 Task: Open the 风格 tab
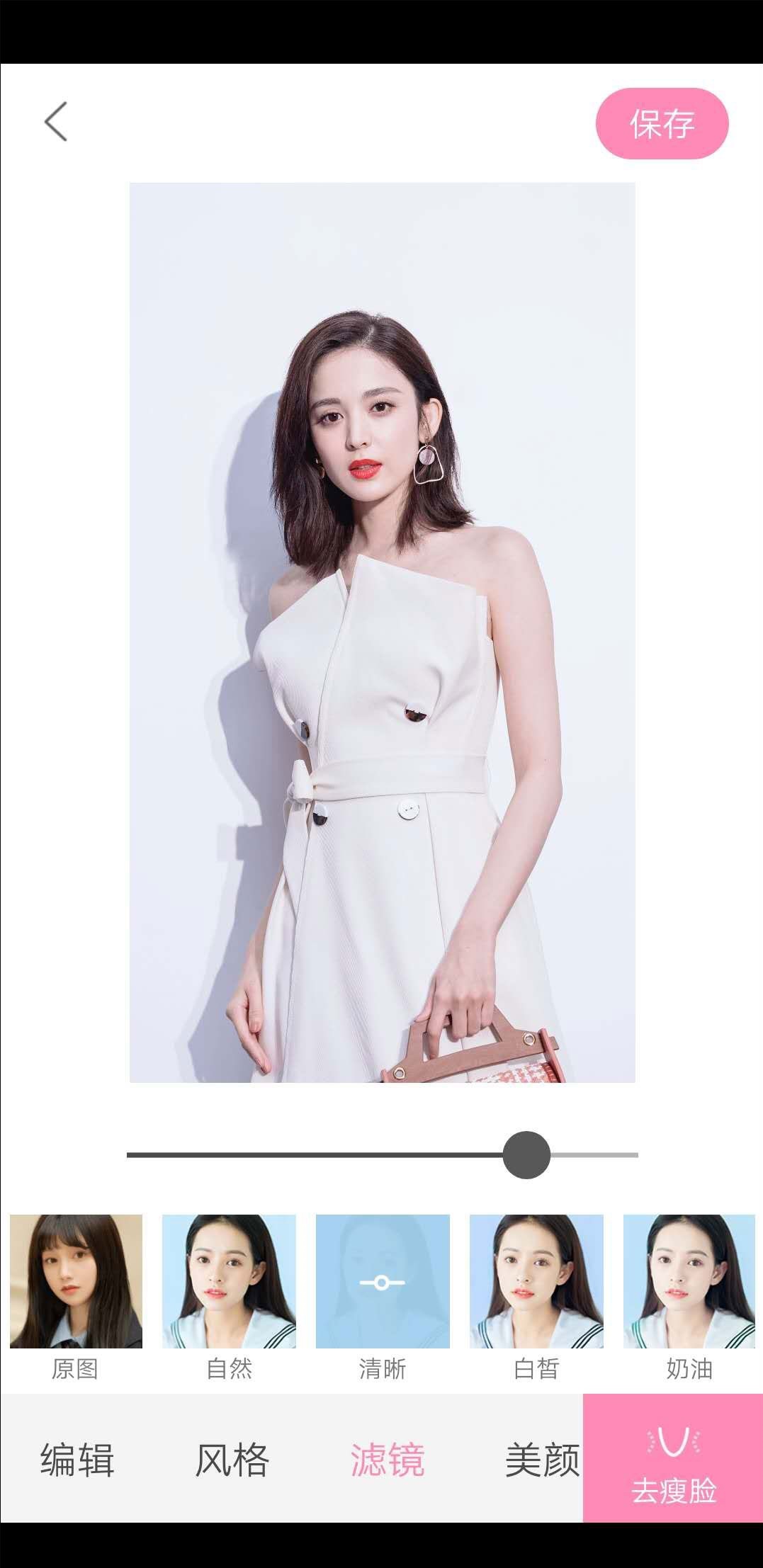click(232, 1460)
